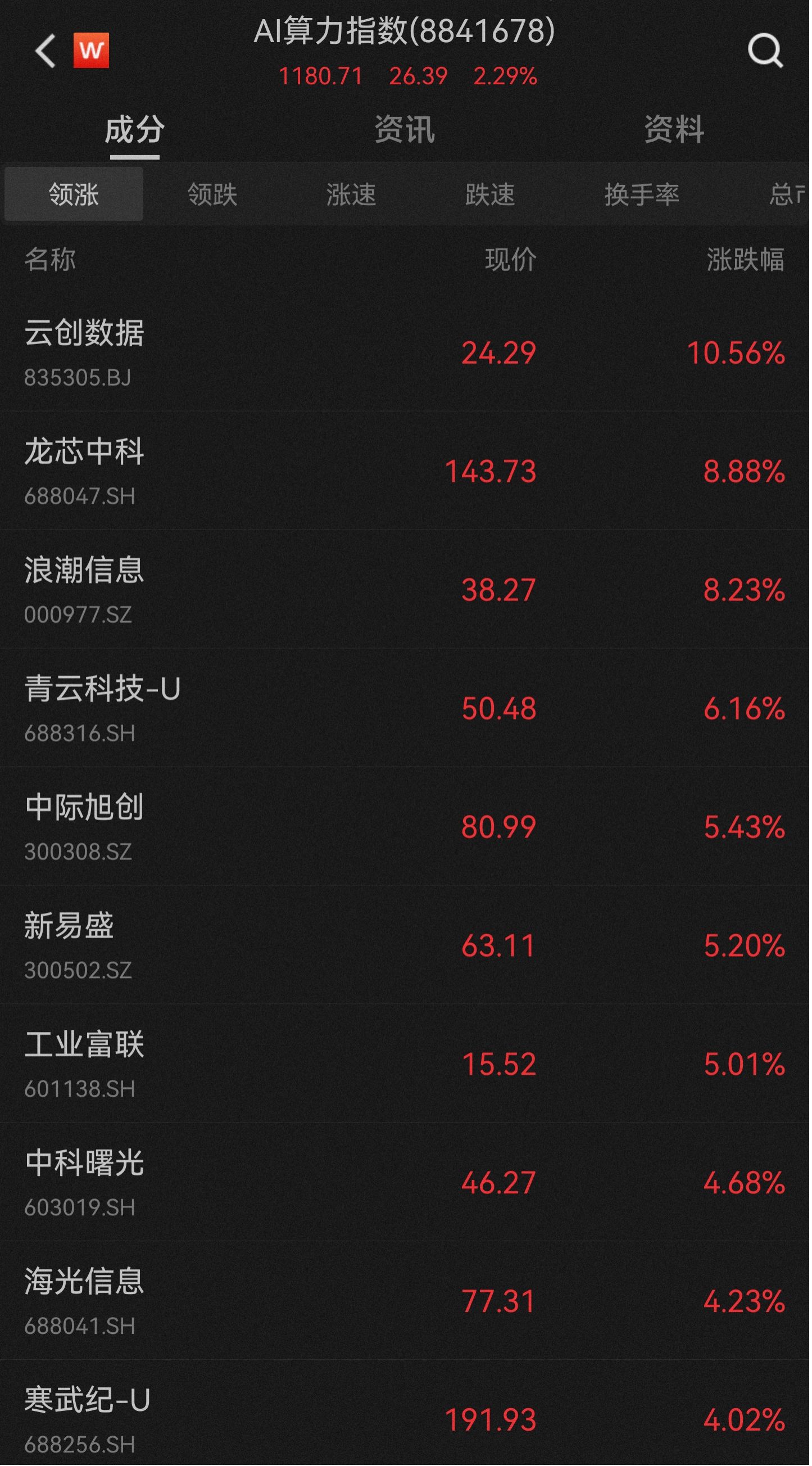The height and width of the screenshot is (1466, 812).
Task: Select the 涨速 filter
Action: pos(352,195)
